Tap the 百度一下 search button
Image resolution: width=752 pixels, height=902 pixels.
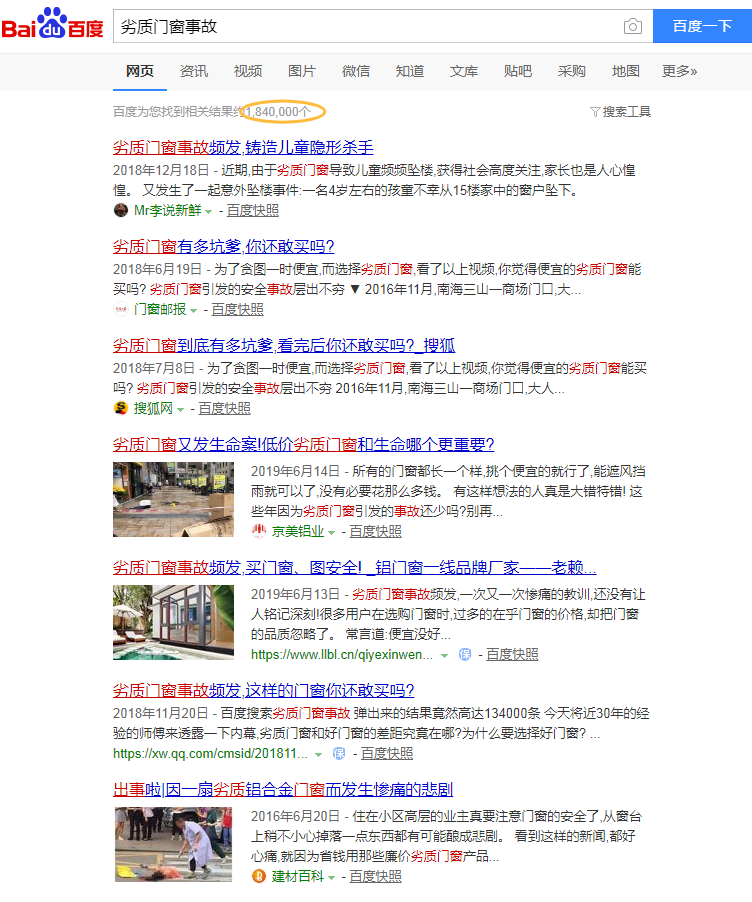point(702,27)
